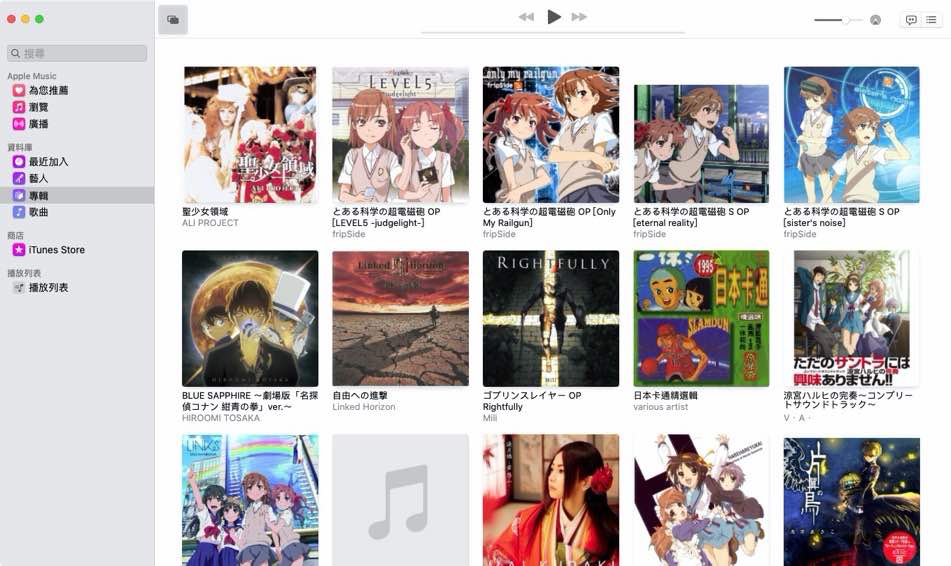
Task: Open the mini player toggle button
Action: [x=172, y=19]
